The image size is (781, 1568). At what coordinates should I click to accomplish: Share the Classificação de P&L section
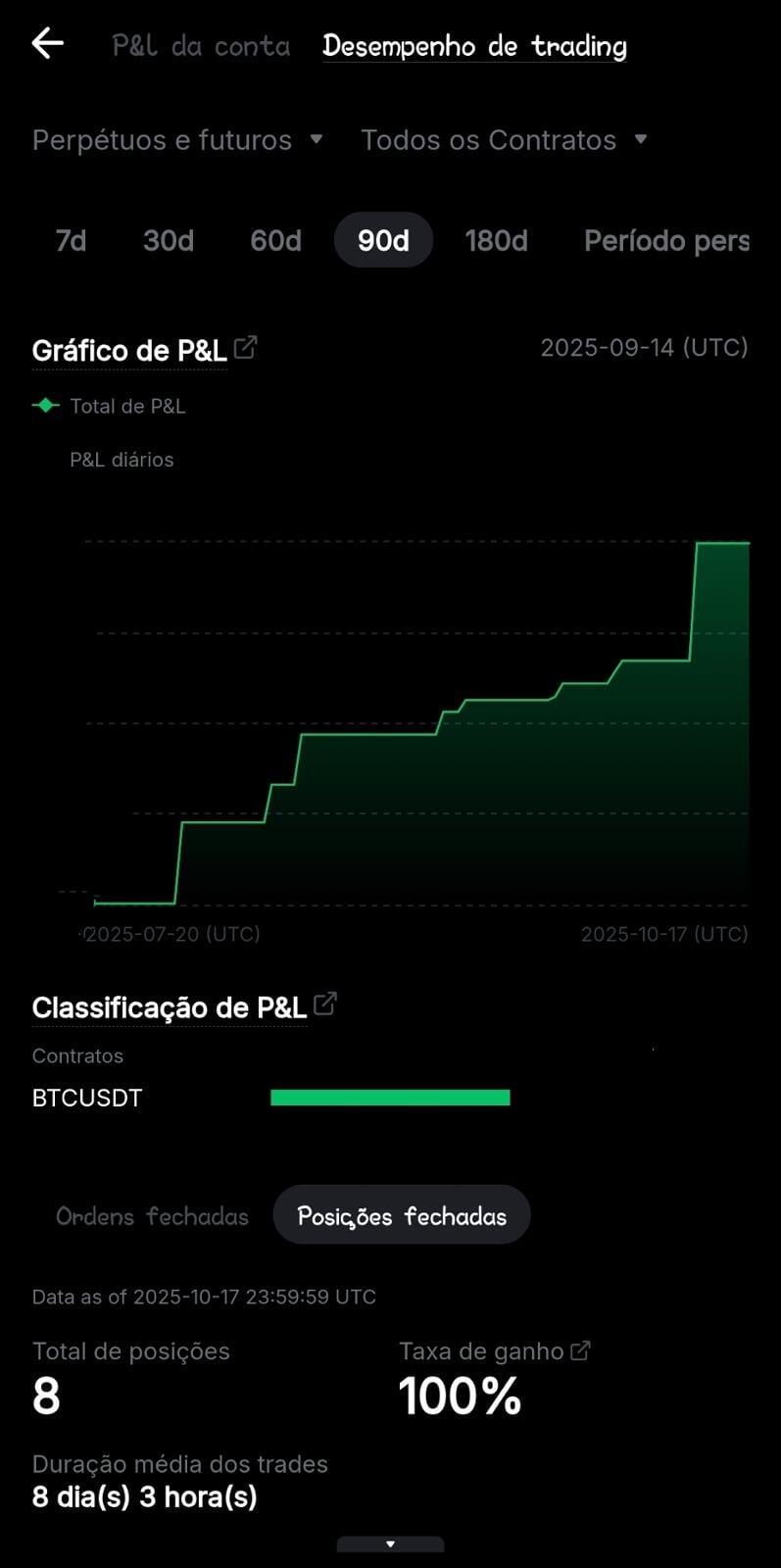pyautogui.click(x=325, y=1004)
